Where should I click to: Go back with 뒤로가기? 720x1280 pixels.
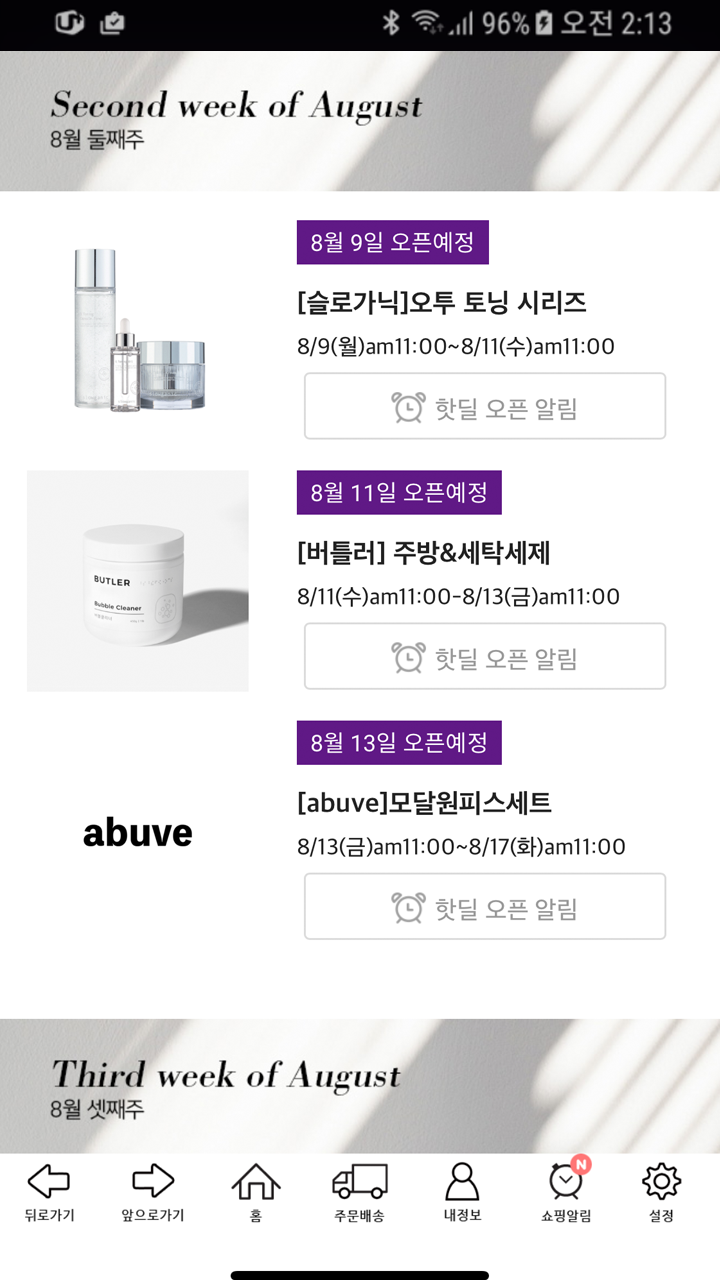(49, 1192)
